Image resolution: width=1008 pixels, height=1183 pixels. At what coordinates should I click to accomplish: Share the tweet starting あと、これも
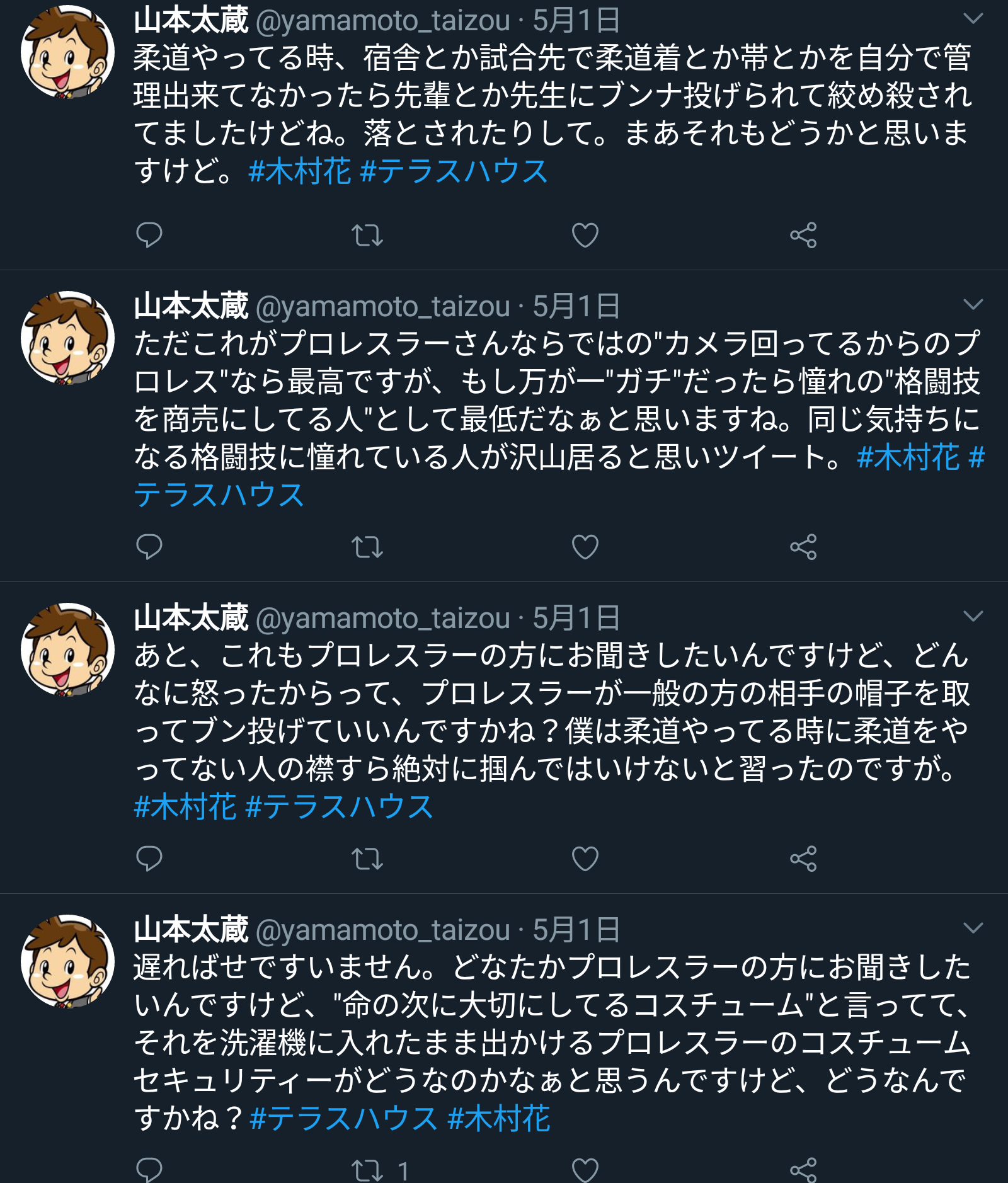click(803, 858)
